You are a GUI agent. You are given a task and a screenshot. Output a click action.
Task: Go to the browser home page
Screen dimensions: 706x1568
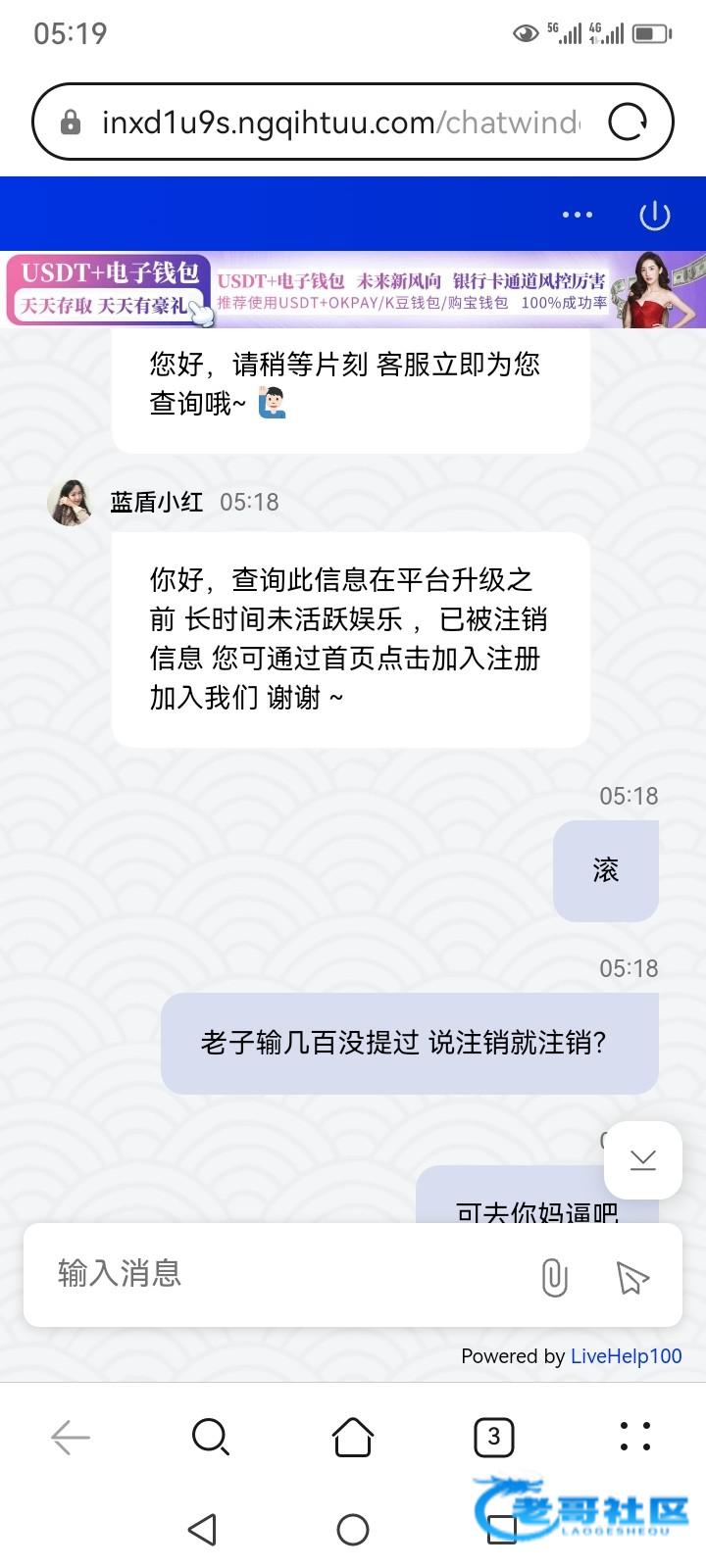point(353,1438)
